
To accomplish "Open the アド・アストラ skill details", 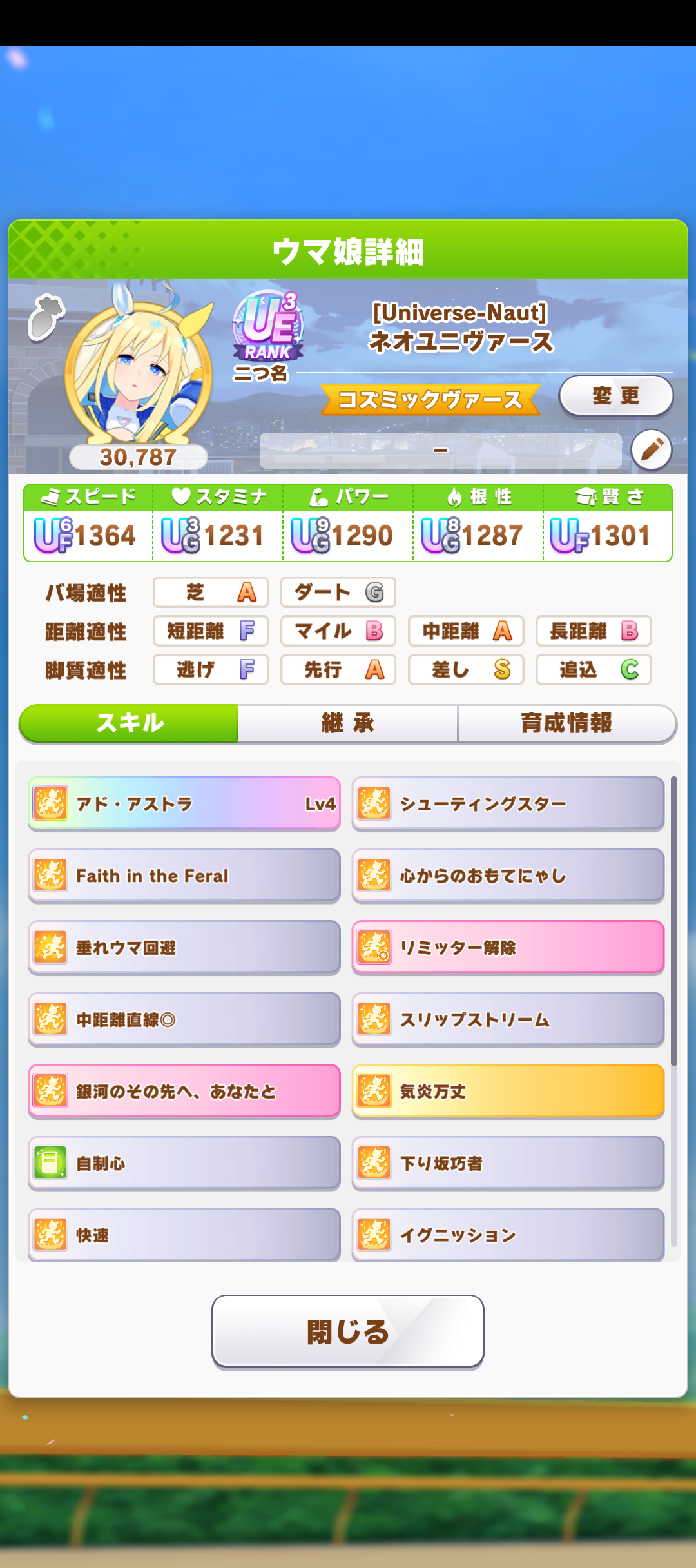I will 184,803.
